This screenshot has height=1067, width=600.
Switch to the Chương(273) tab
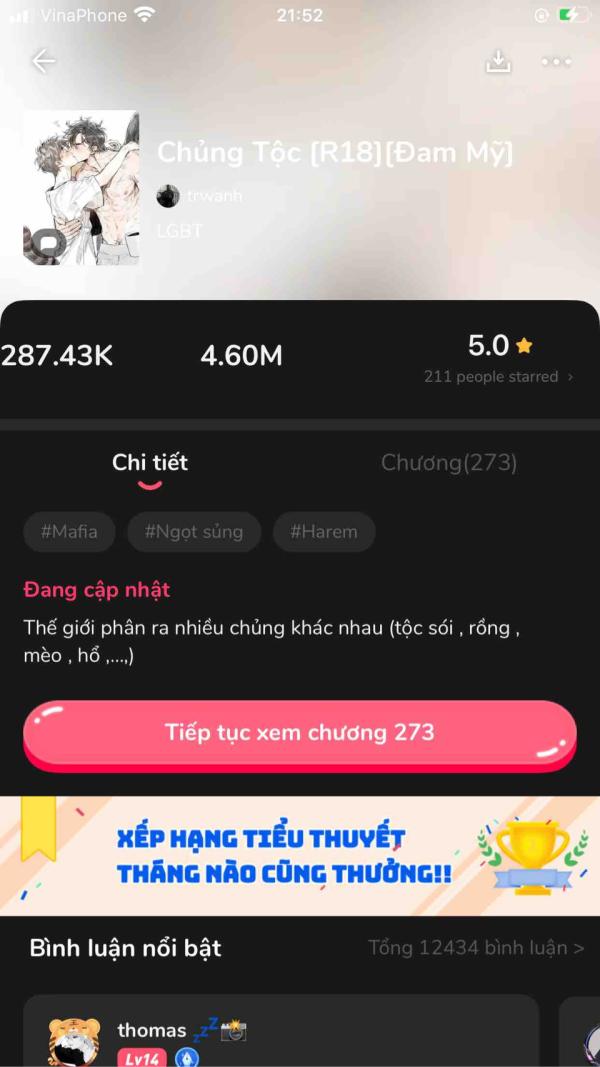(449, 463)
